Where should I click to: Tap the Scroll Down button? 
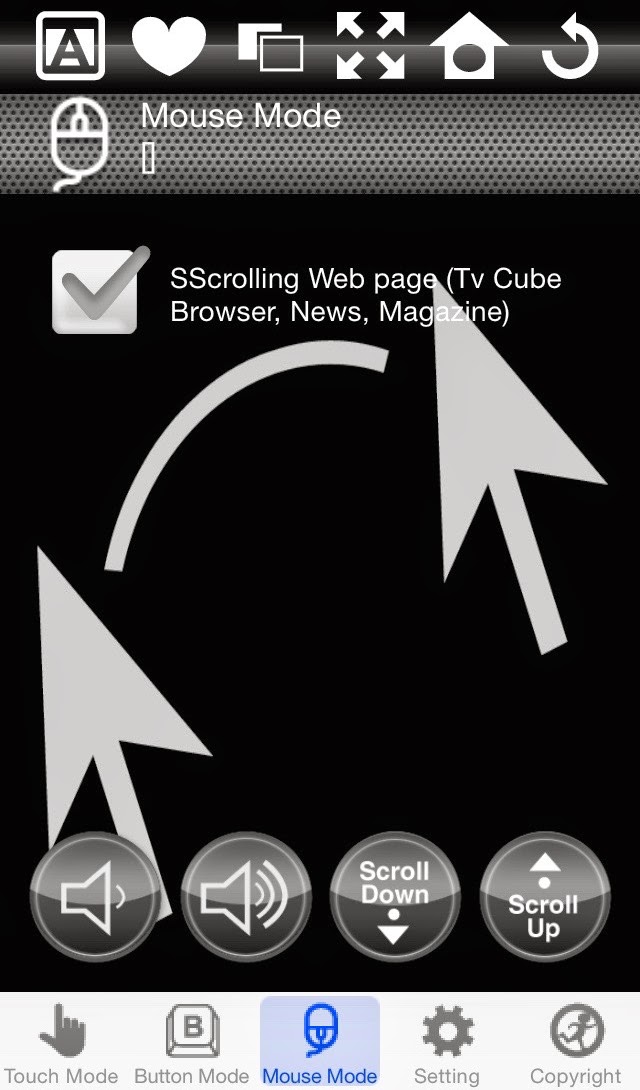click(x=395, y=896)
